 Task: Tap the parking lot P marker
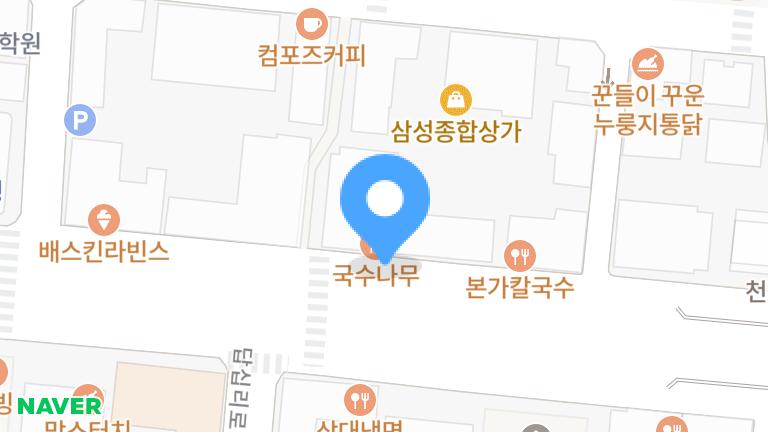(80, 122)
